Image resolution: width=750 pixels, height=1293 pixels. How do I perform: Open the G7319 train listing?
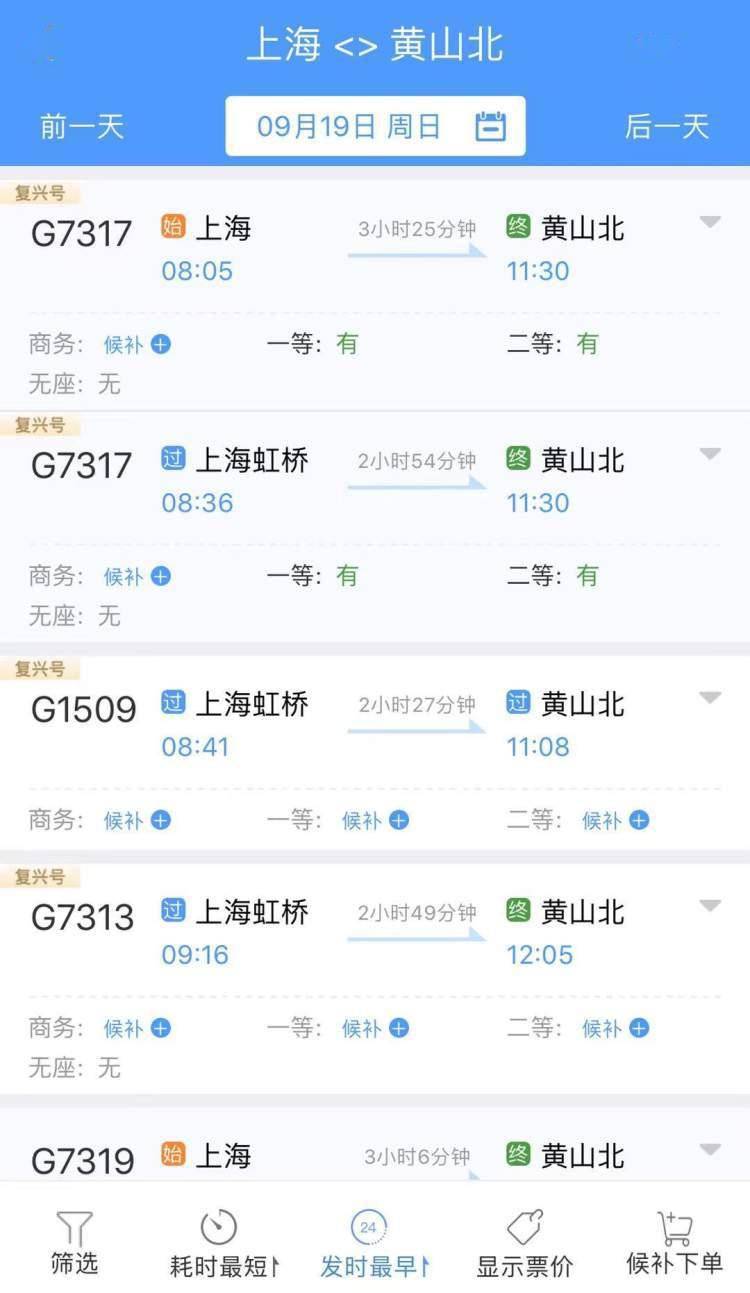(375, 1144)
